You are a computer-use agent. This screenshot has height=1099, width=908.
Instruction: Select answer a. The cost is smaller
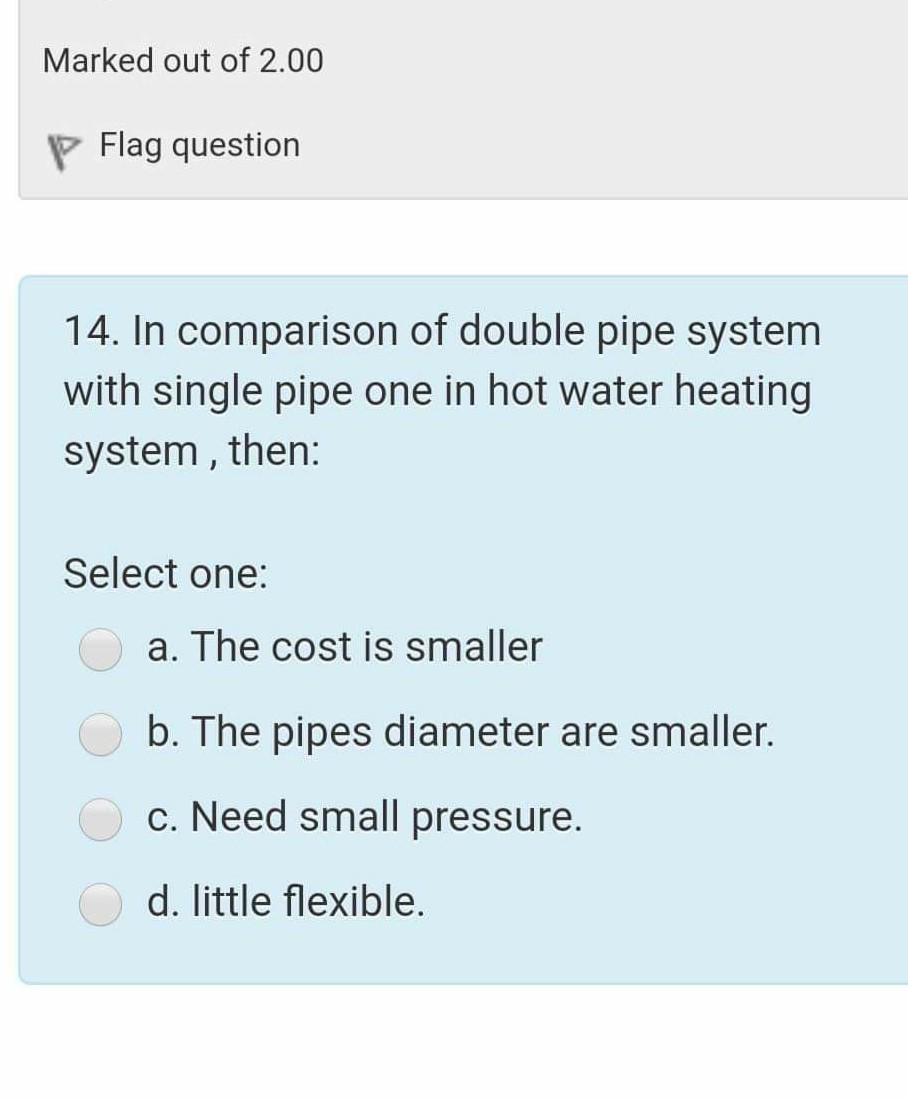coord(100,649)
